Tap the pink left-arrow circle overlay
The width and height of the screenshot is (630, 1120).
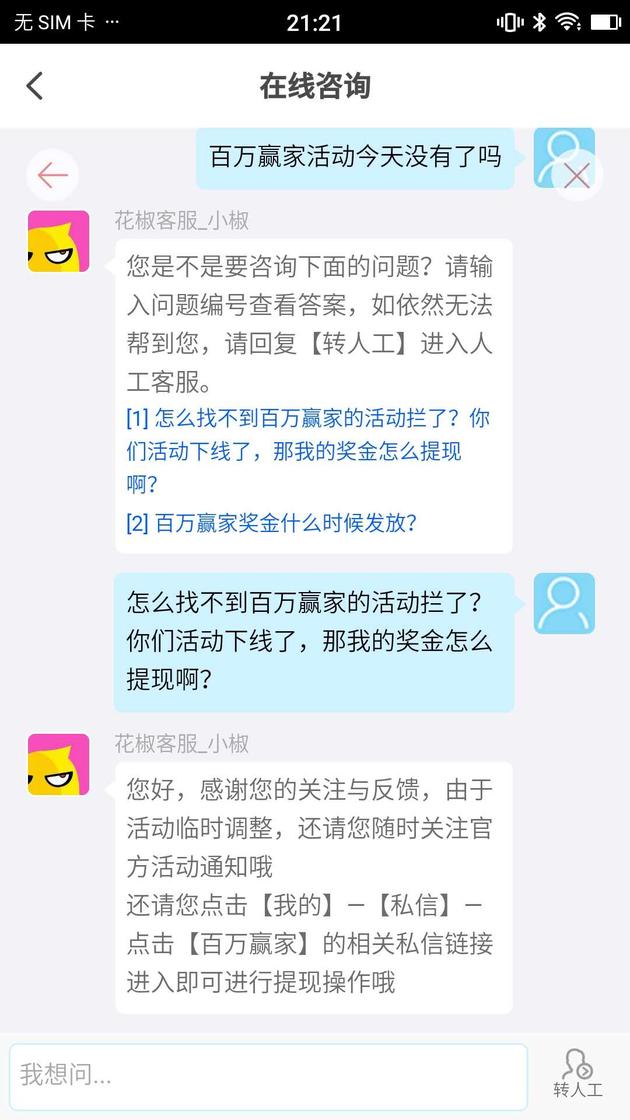[52, 175]
